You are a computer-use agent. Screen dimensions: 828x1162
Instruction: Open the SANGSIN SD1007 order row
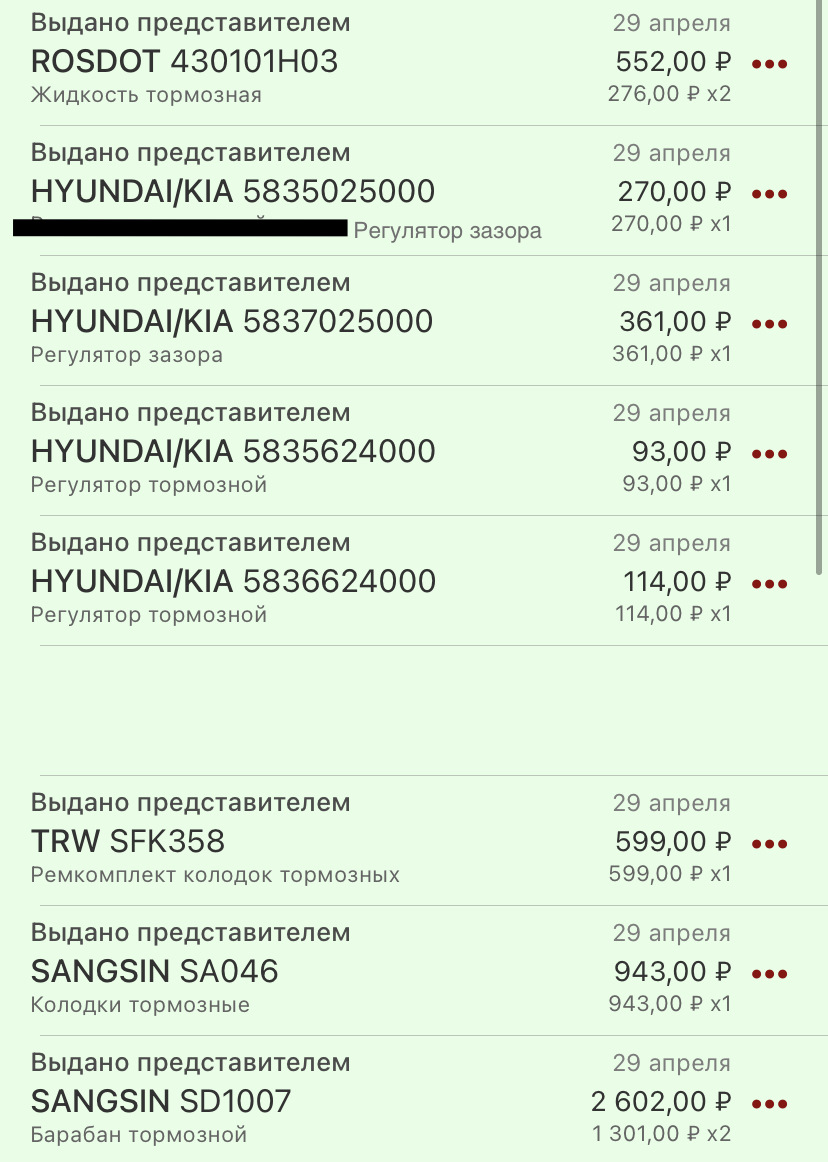pos(414,1099)
